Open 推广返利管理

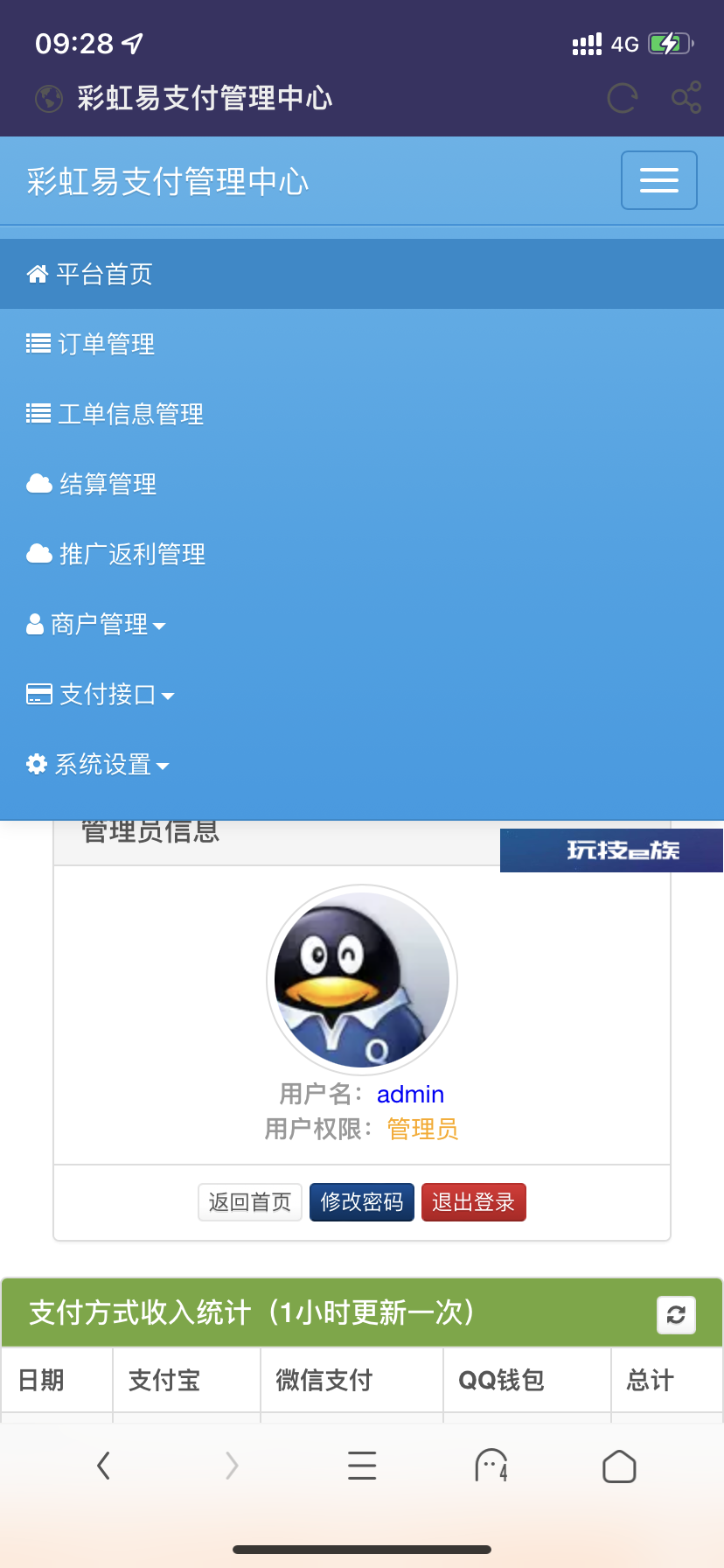[362, 554]
